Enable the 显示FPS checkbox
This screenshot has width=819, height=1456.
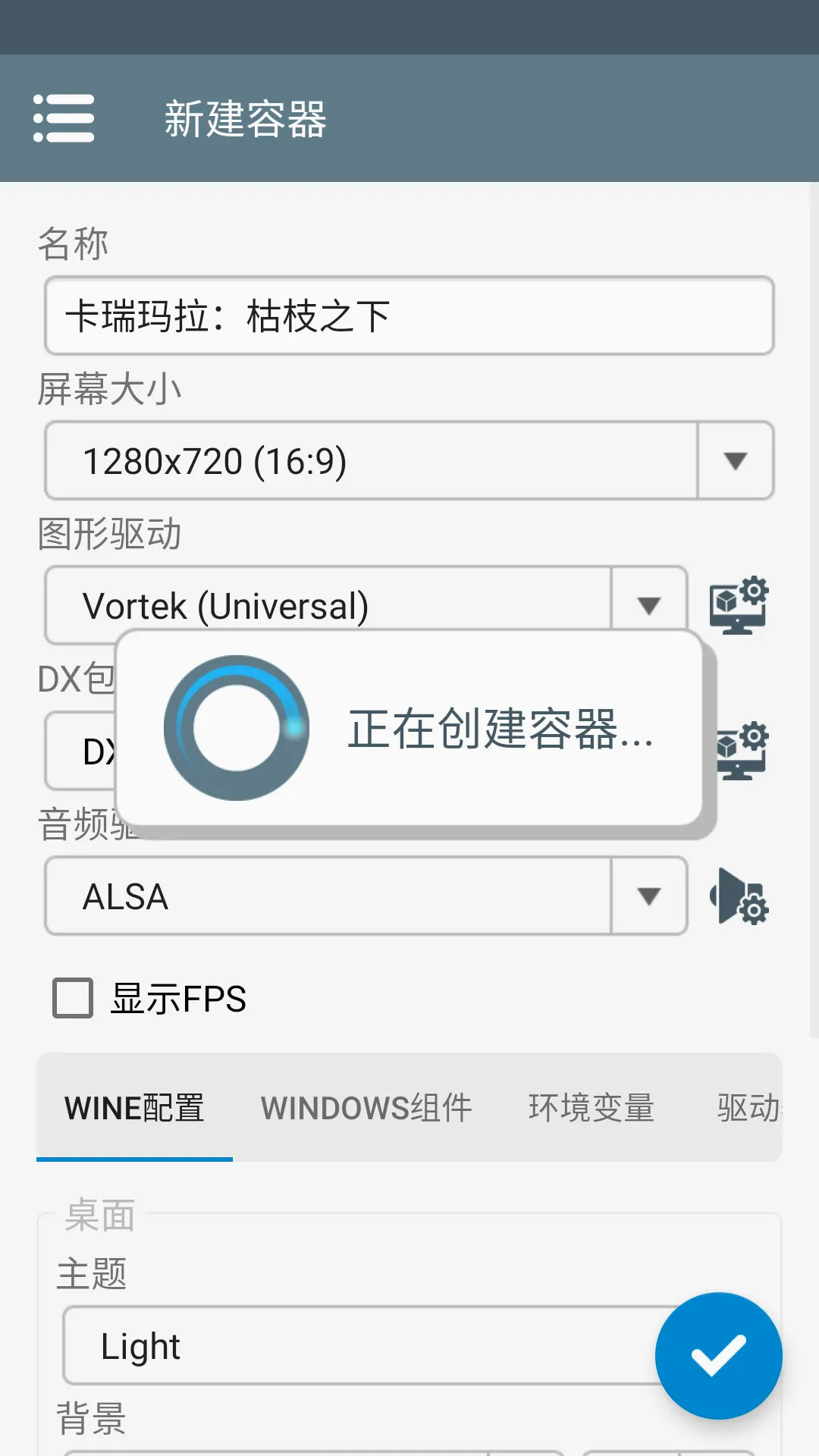tap(73, 998)
